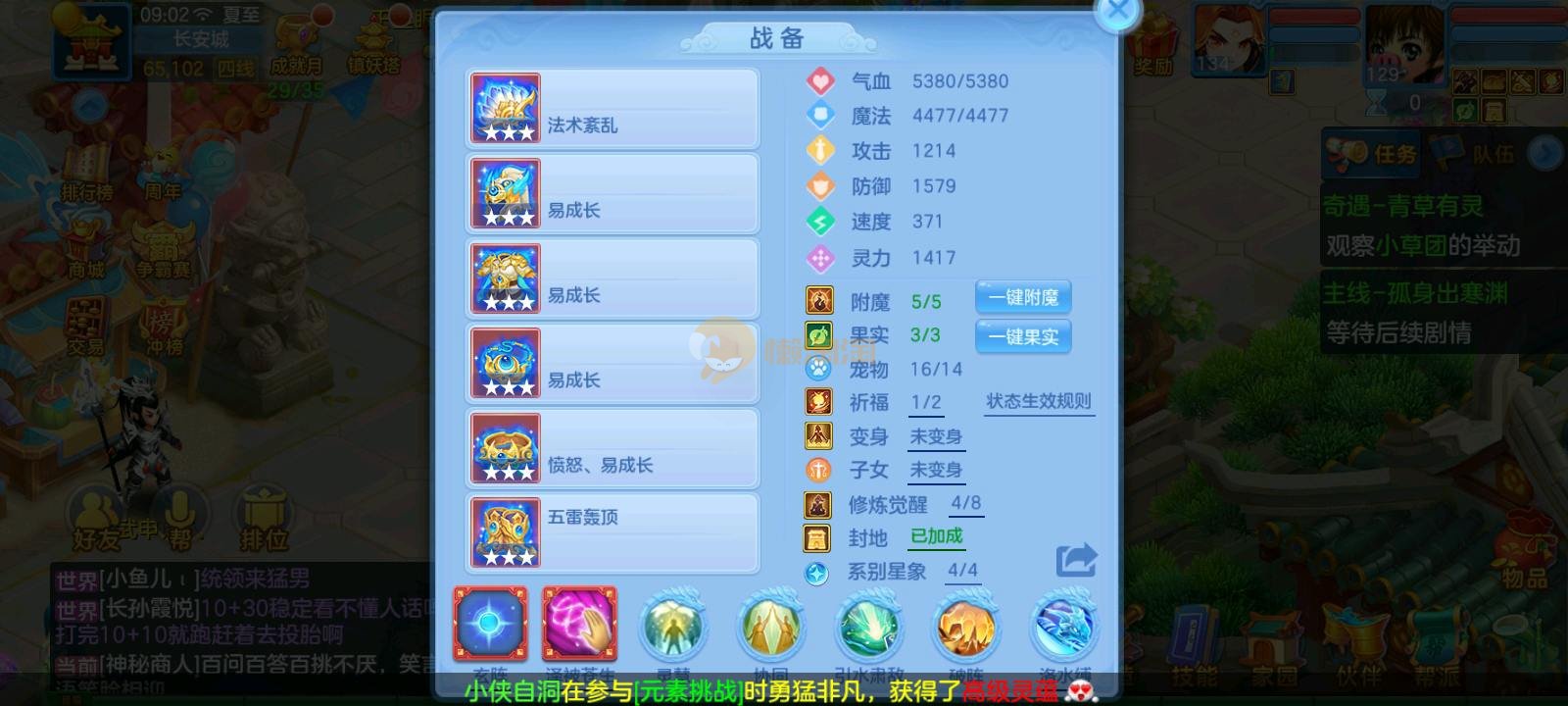
Task: Open the 状态生效规则 link
Action: coord(1039,401)
